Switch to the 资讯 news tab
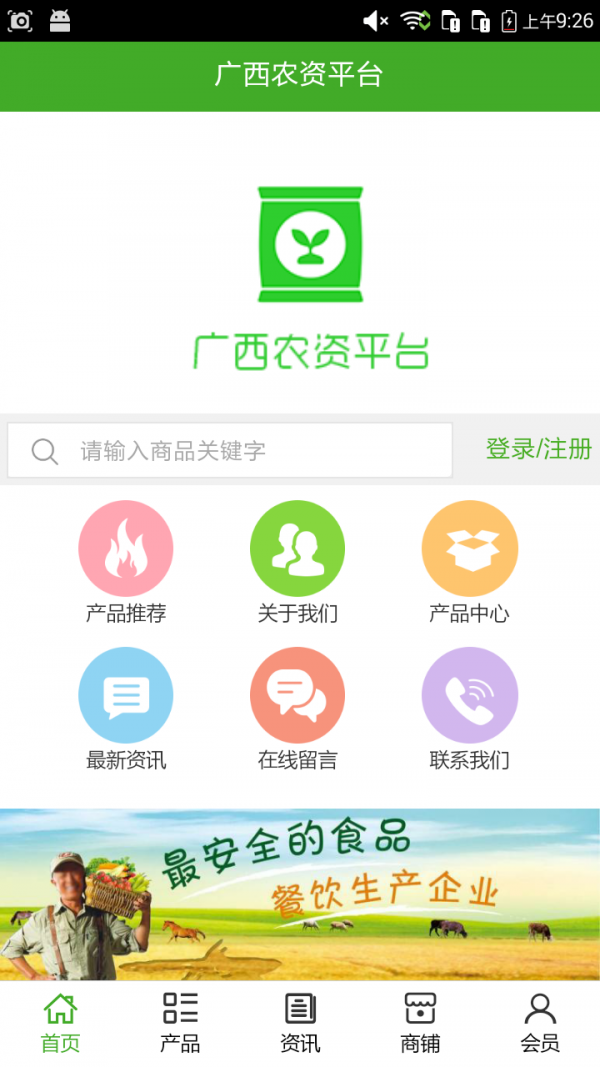600x1067 pixels. pyautogui.click(x=300, y=1023)
